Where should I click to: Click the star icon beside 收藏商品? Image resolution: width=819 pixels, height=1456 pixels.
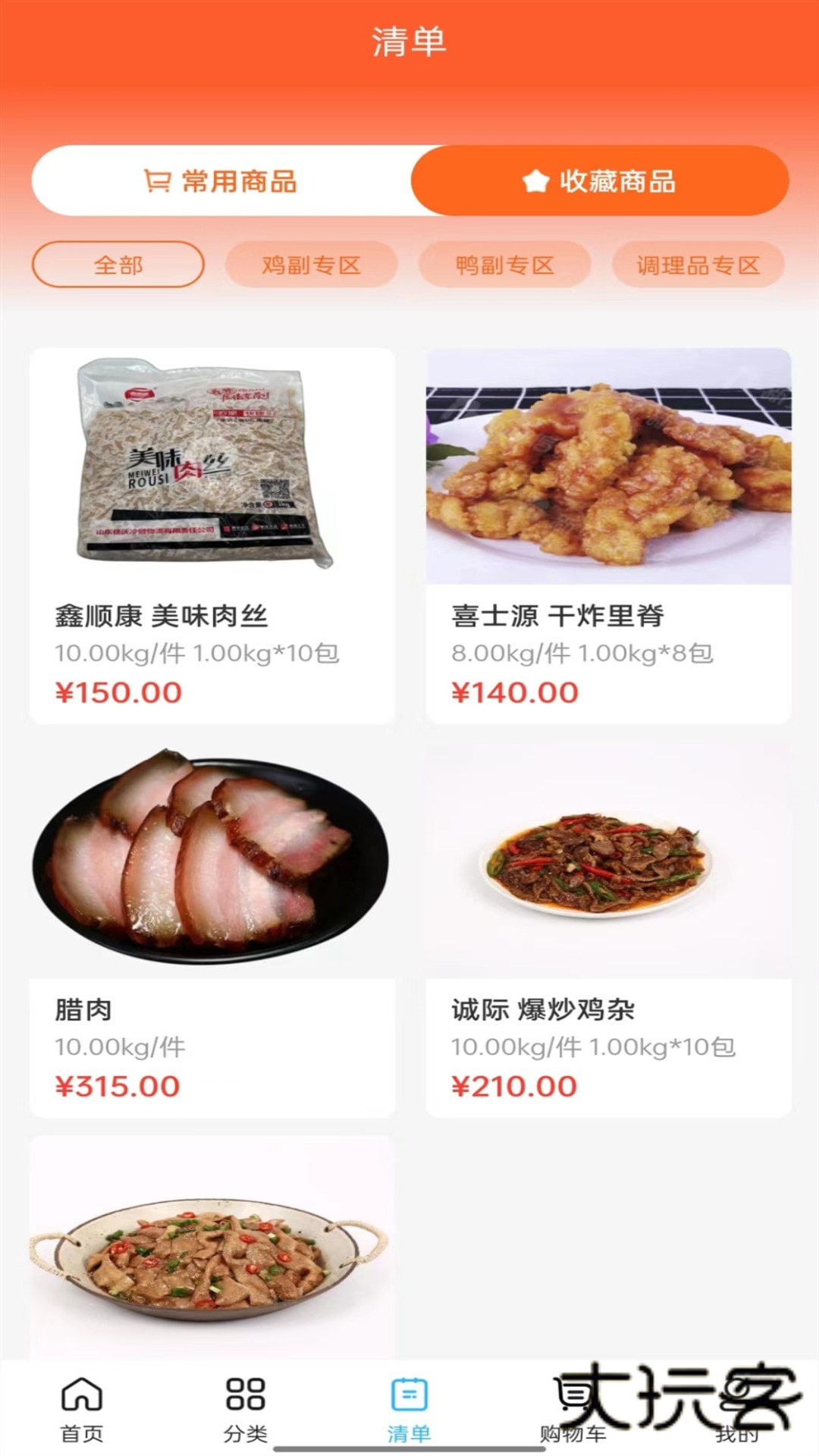535,182
